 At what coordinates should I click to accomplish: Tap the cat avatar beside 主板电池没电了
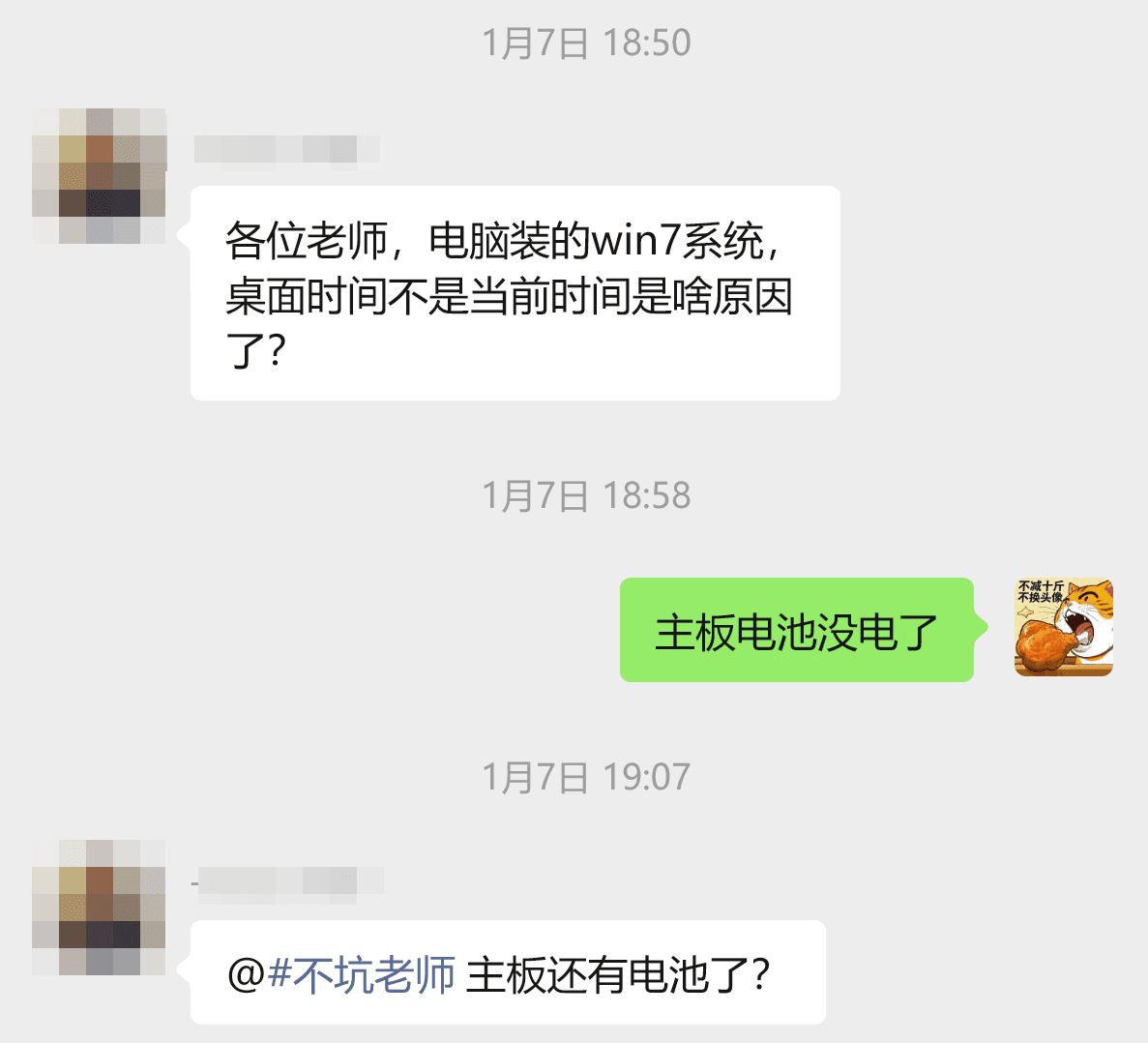[1063, 628]
